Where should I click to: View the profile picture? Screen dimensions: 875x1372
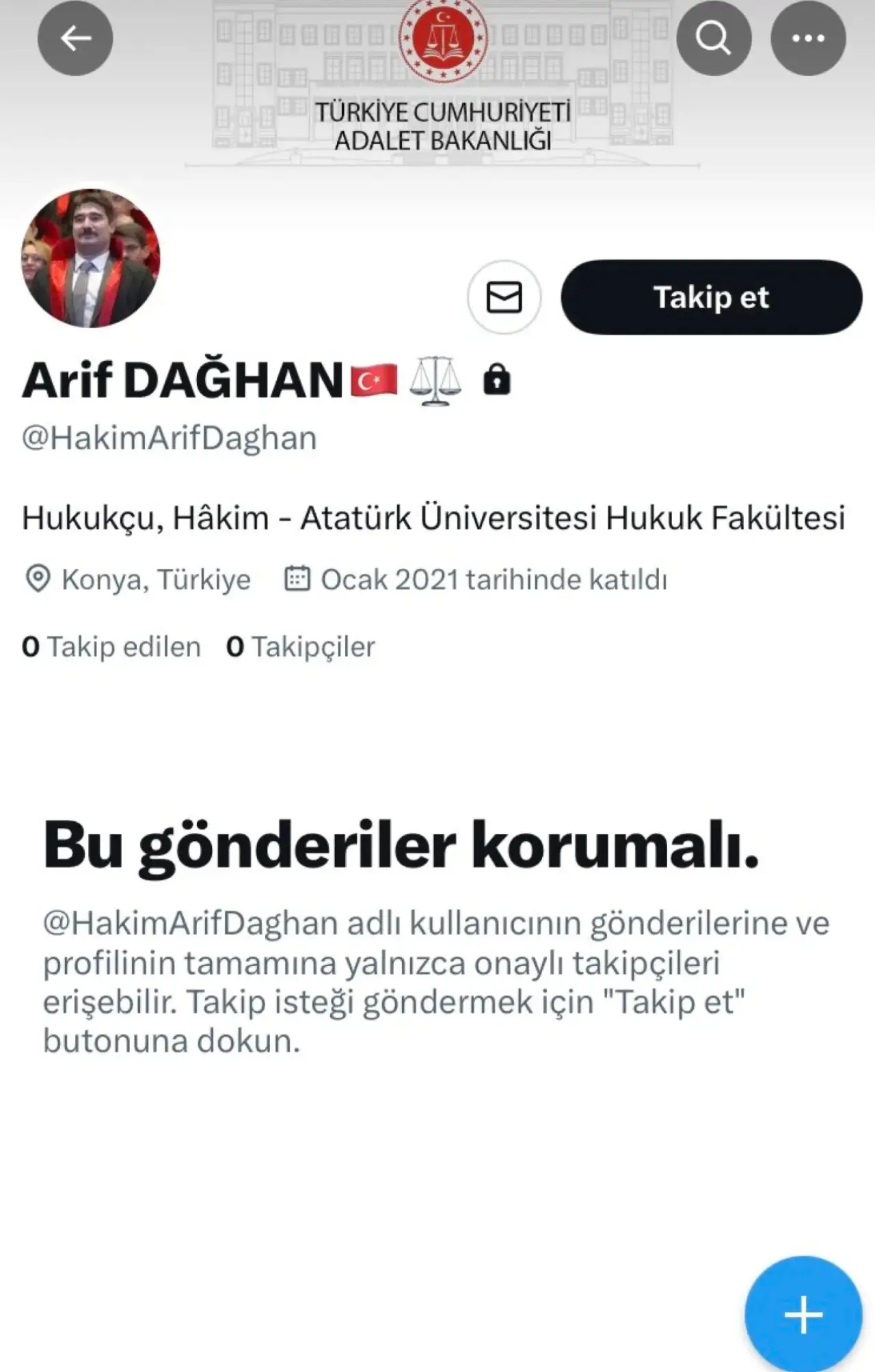91,258
